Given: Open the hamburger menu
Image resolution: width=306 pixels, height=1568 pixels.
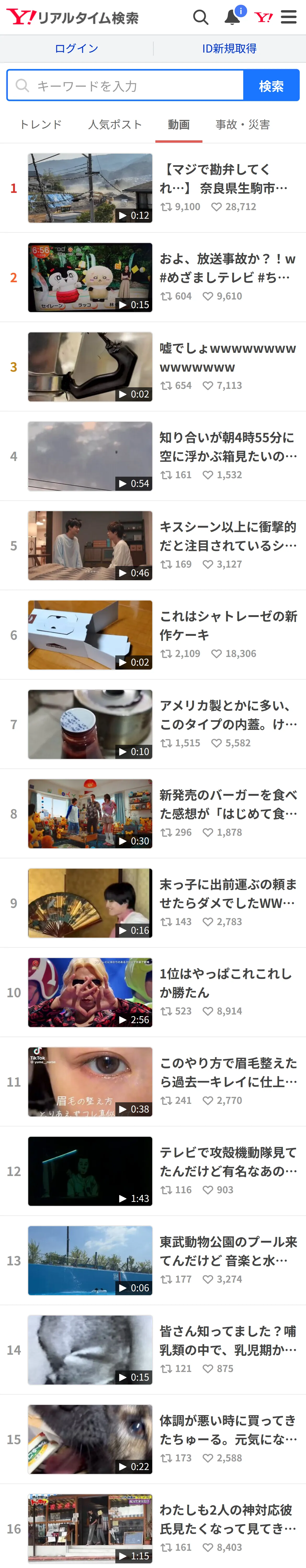Looking at the screenshot, I should [x=289, y=17].
